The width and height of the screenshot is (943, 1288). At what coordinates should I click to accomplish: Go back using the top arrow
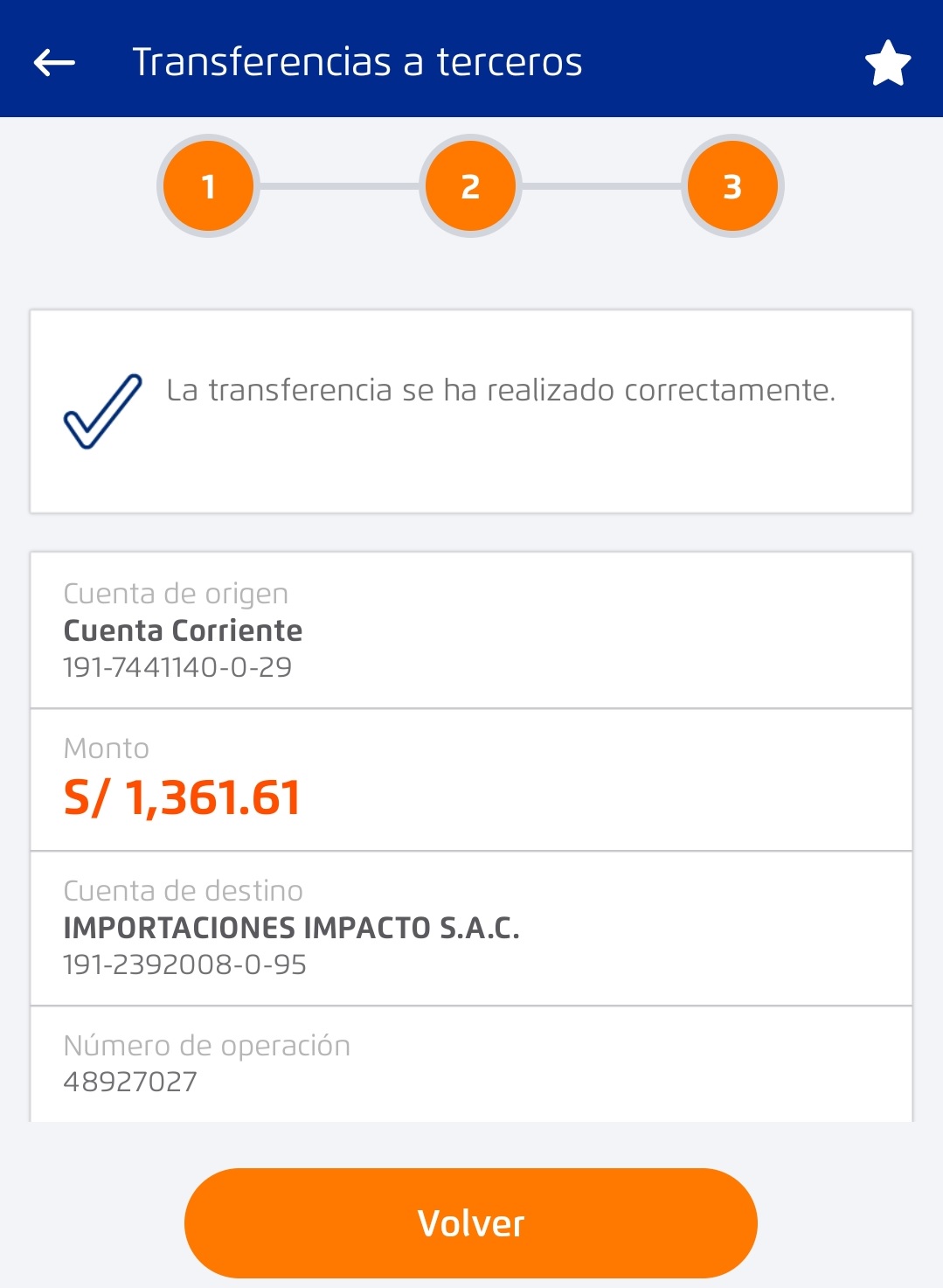[x=54, y=62]
